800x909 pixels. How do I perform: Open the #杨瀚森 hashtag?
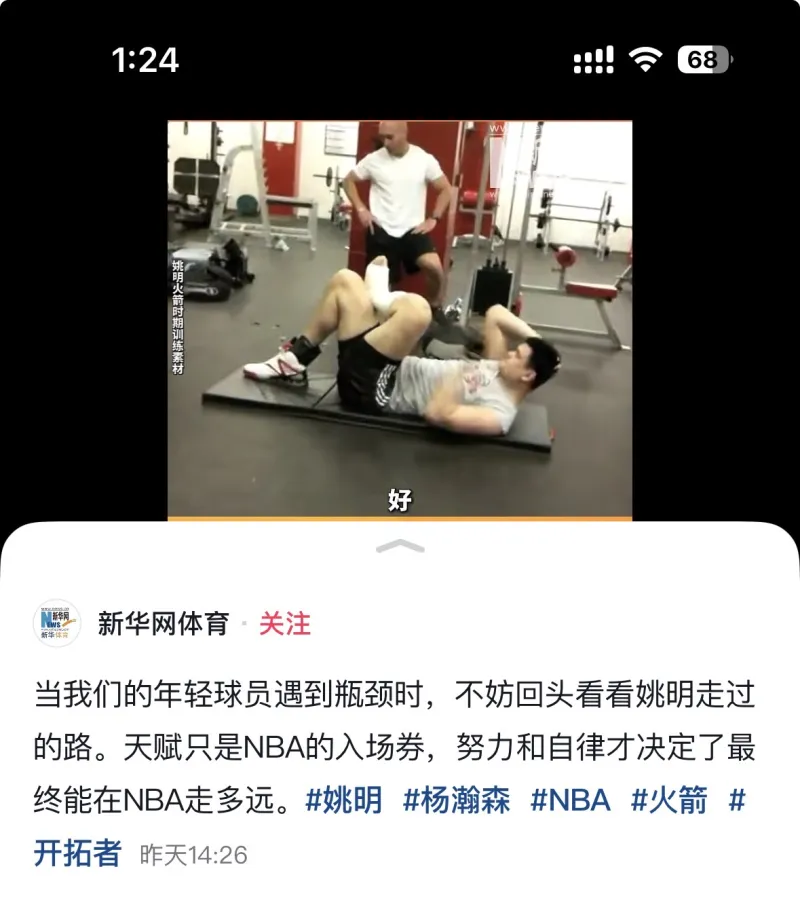[x=455, y=800]
